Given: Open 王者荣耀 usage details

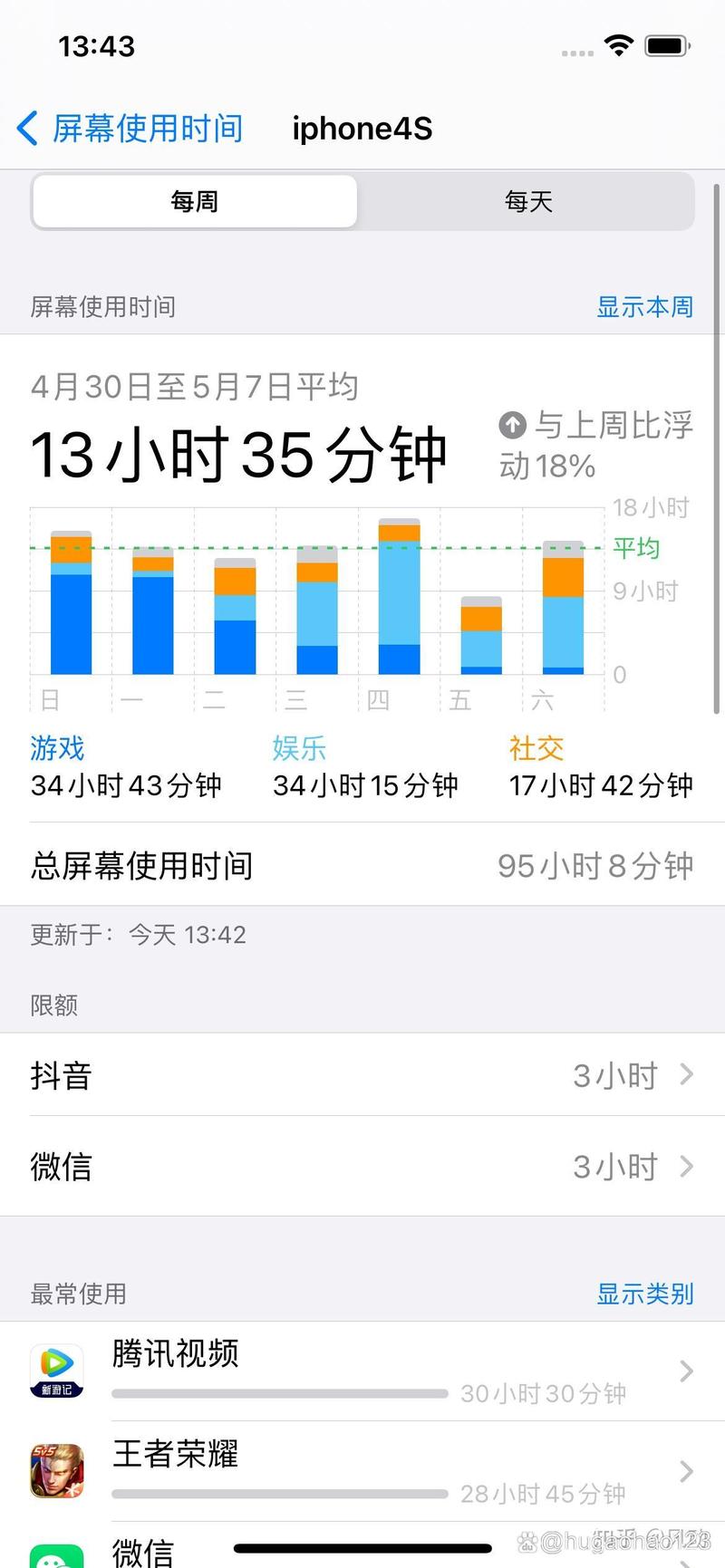Looking at the screenshot, I should [362, 1471].
